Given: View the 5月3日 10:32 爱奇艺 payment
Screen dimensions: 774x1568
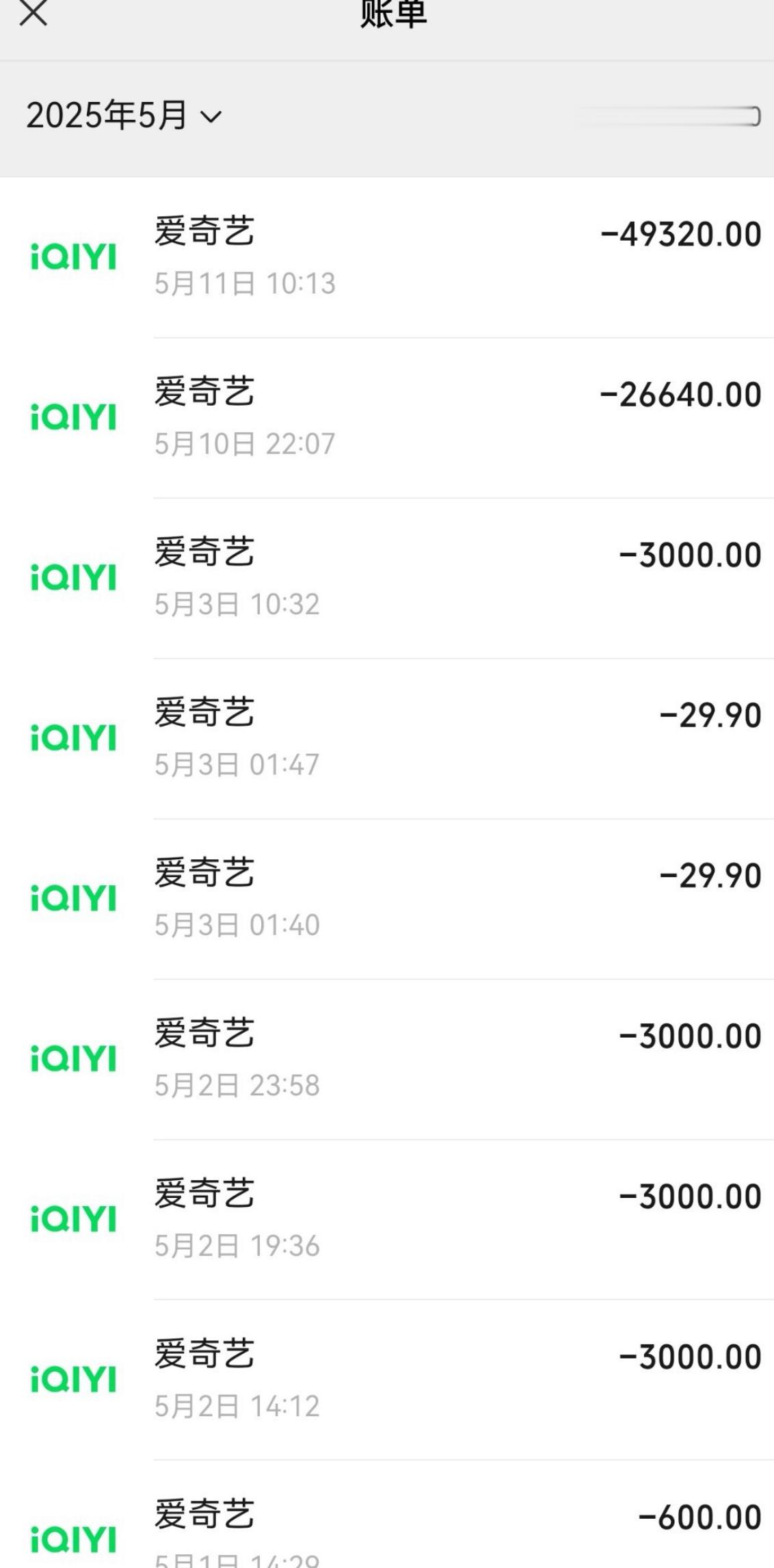Looking at the screenshot, I should click(387, 579).
